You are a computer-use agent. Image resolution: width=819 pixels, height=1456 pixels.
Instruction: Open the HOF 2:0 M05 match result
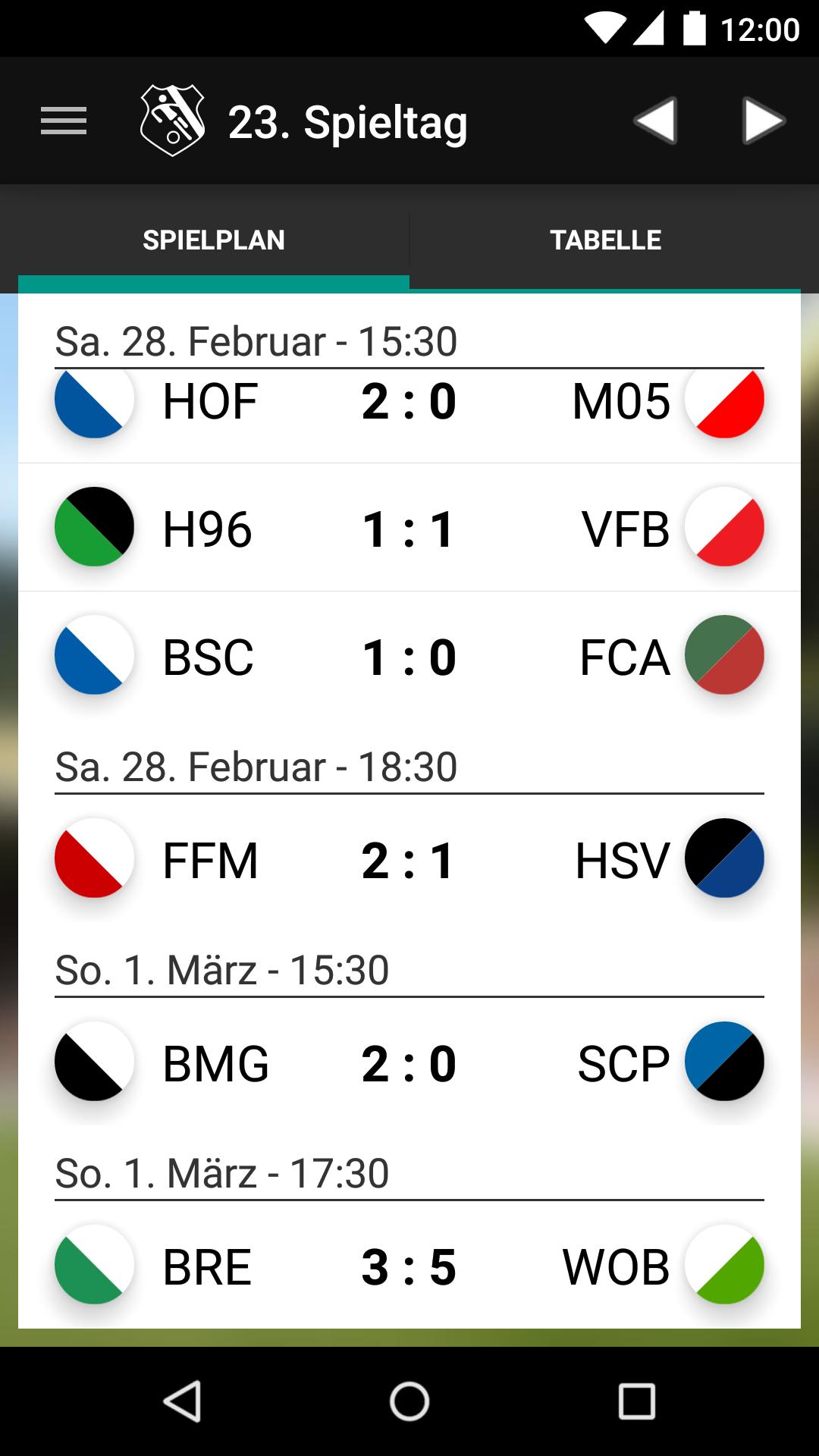(409, 402)
